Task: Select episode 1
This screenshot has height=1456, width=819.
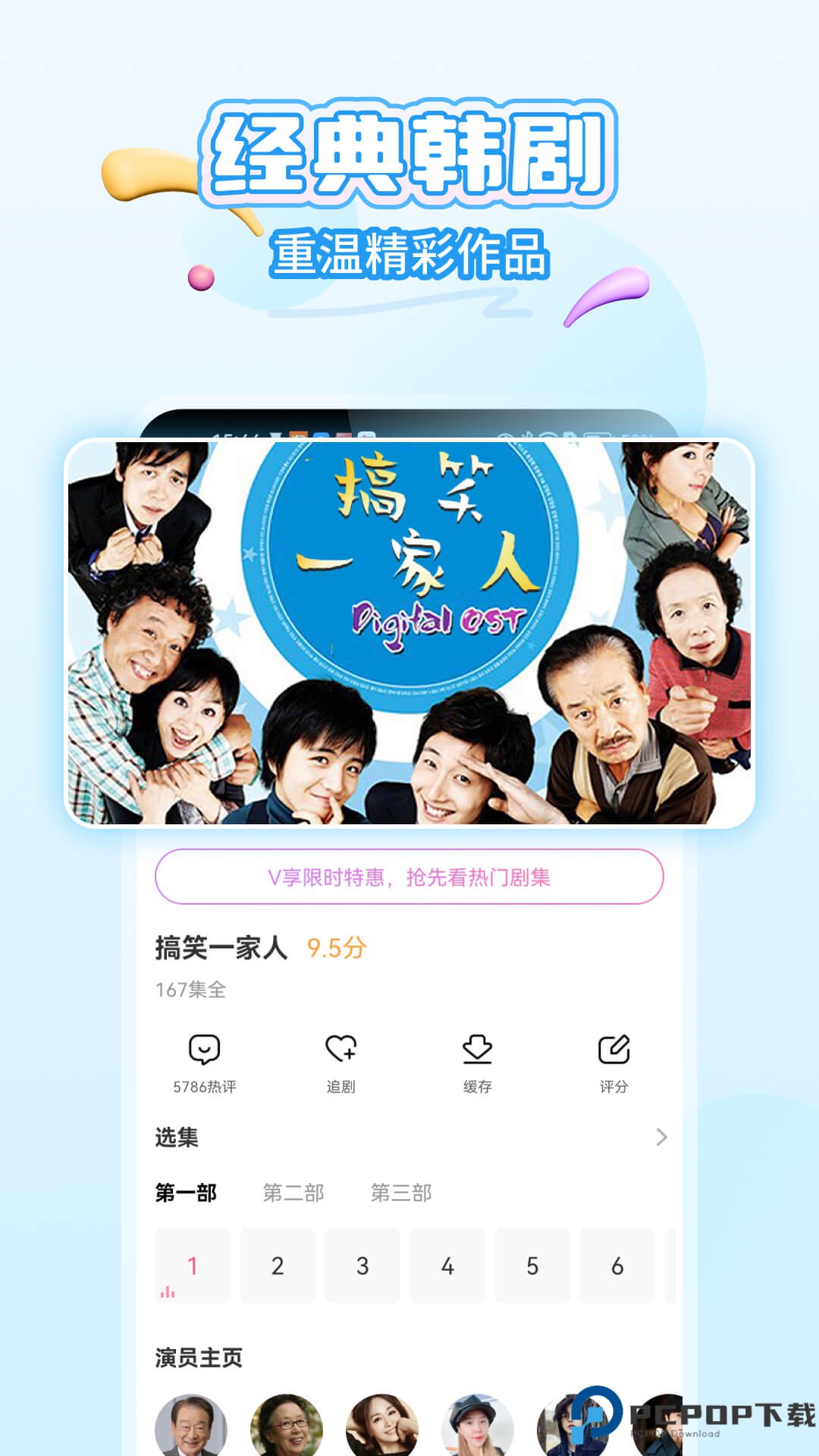Action: coord(193,1261)
